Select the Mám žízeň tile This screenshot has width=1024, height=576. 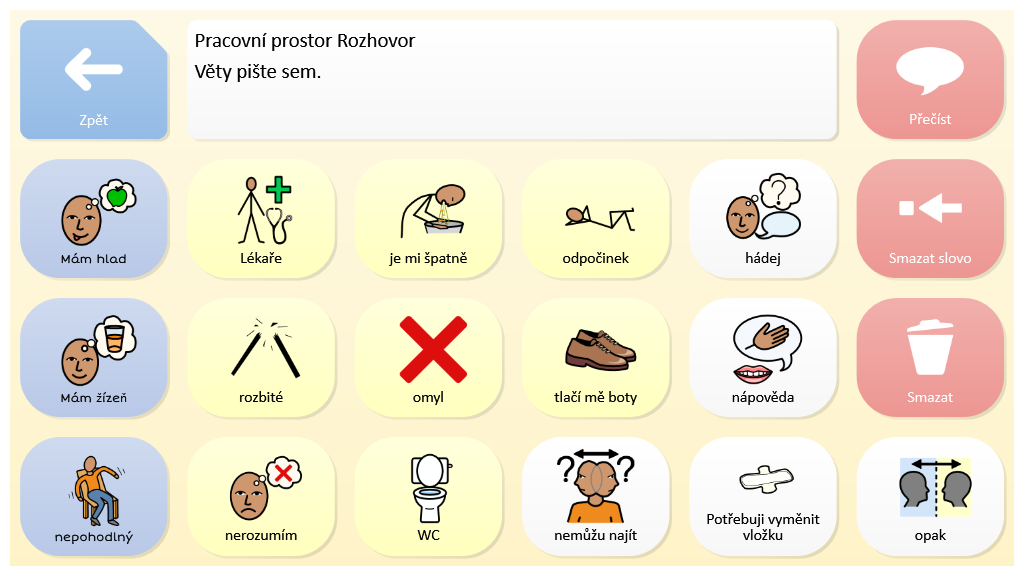[94, 357]
